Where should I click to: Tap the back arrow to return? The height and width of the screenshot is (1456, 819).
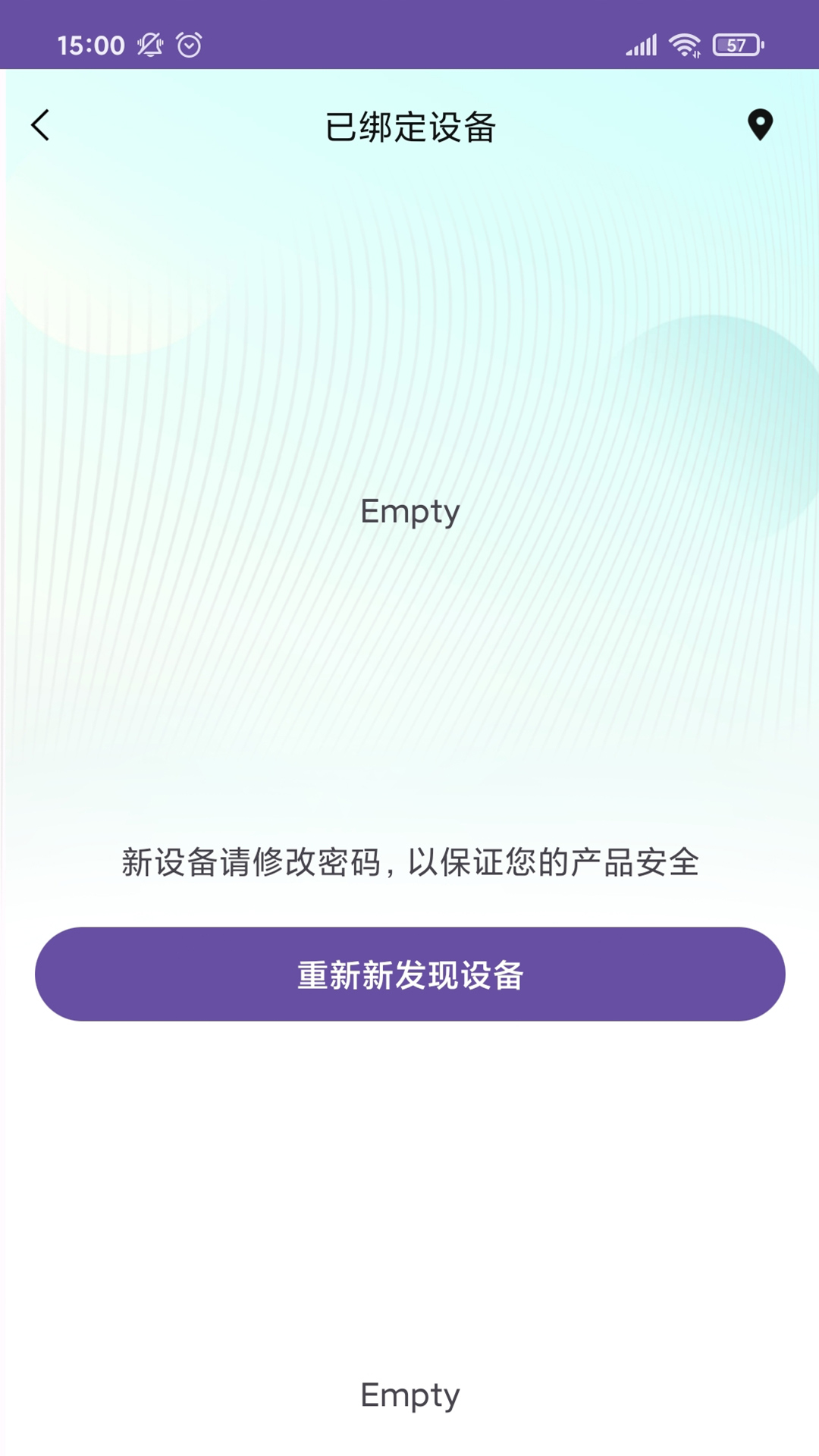[39, 126]
